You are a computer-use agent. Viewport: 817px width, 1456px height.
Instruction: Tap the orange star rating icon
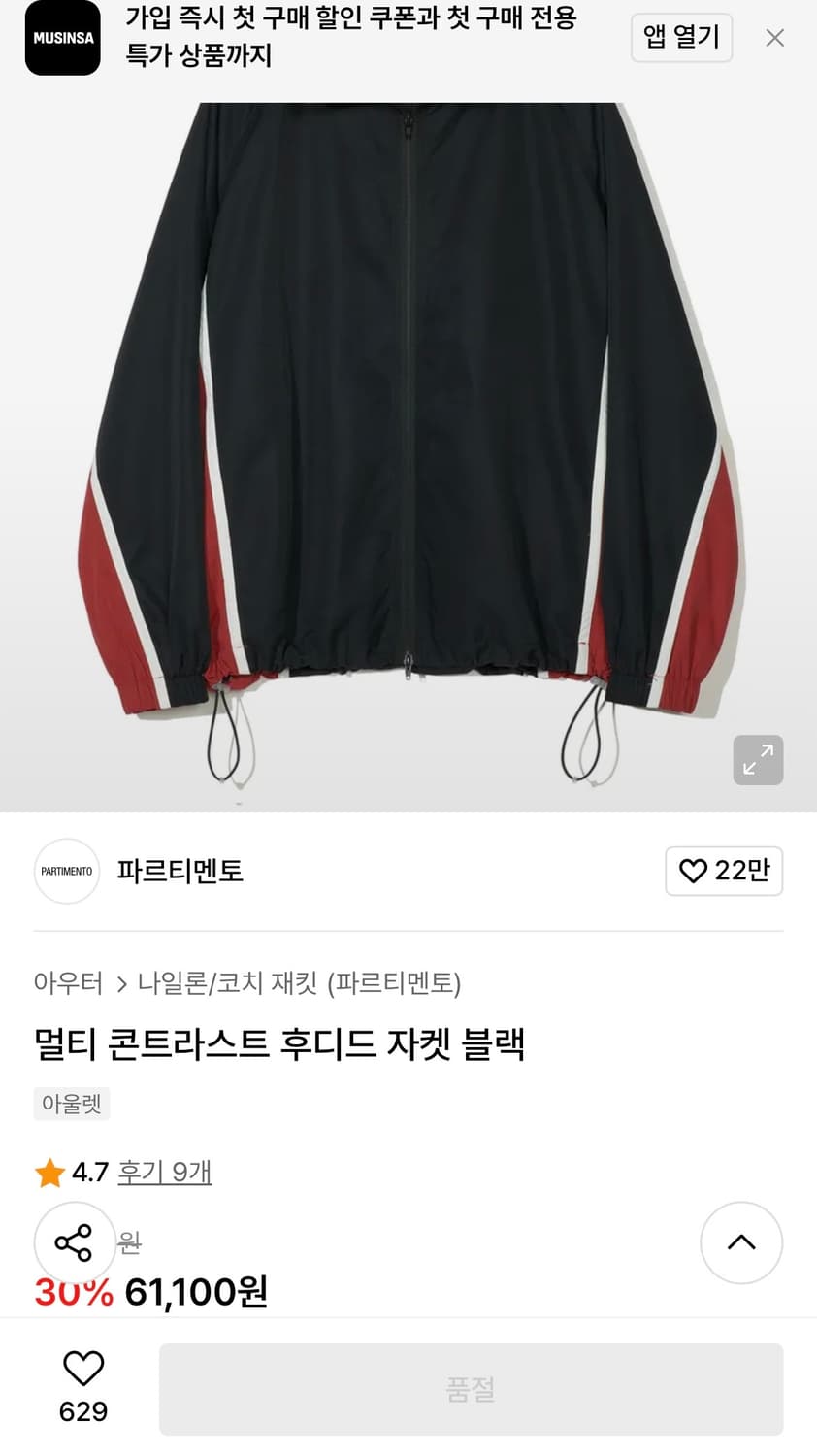coord(49,1173)
